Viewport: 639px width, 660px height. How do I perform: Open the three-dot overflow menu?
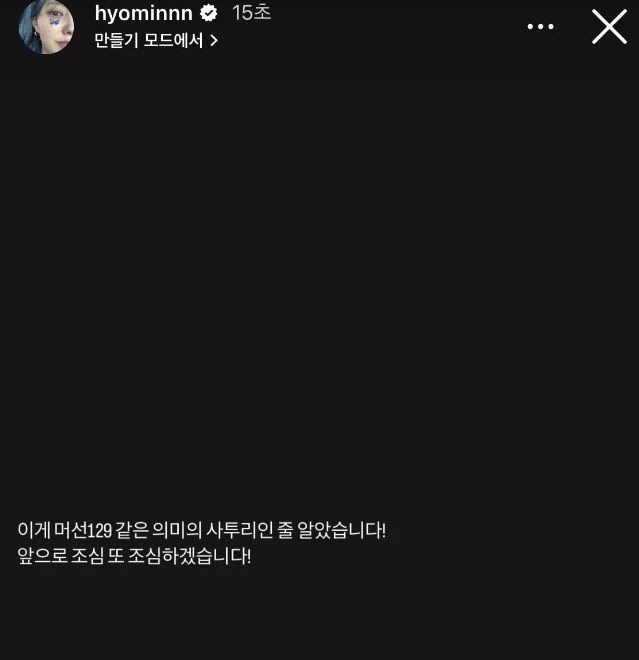(540, 27)
